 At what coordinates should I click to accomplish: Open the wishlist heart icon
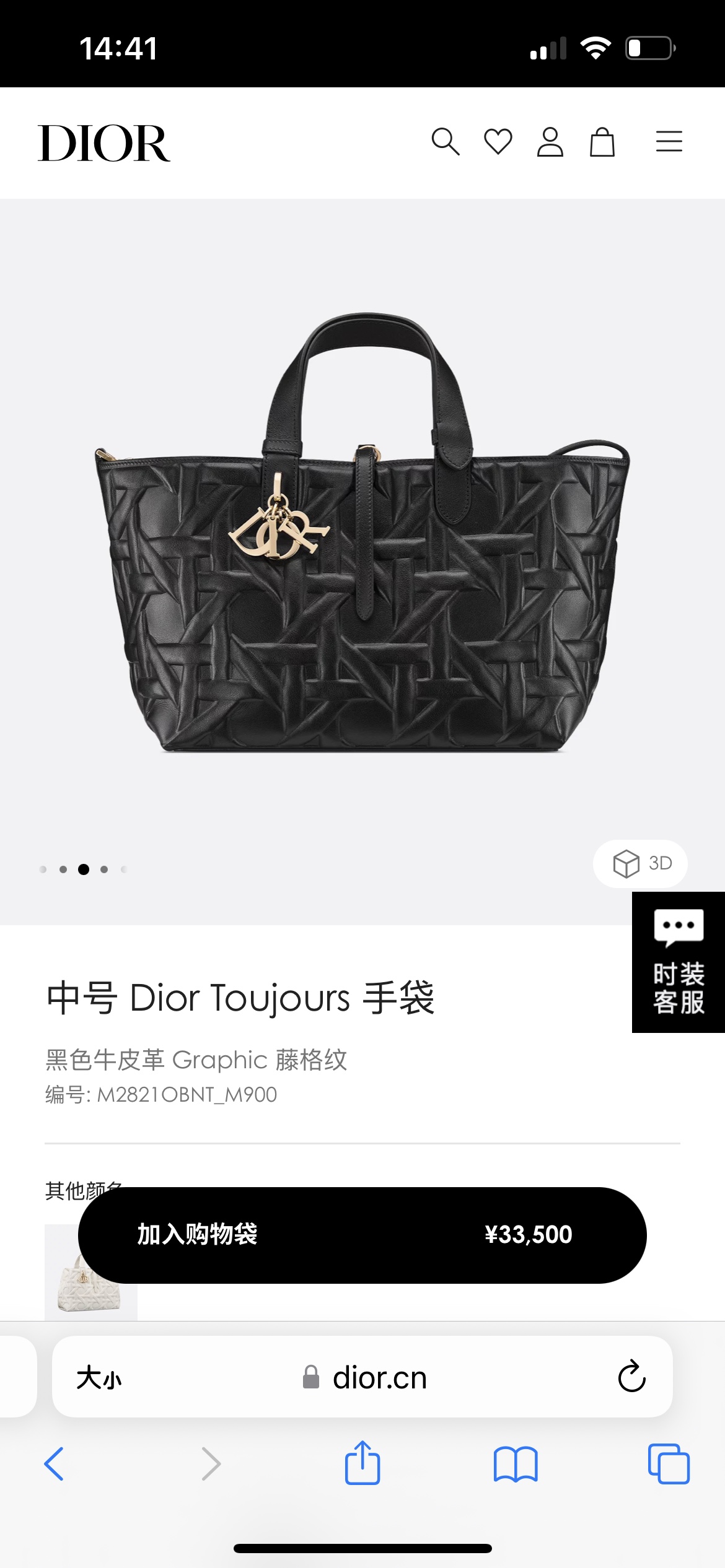pyautogui.click(x=498, y=142)
